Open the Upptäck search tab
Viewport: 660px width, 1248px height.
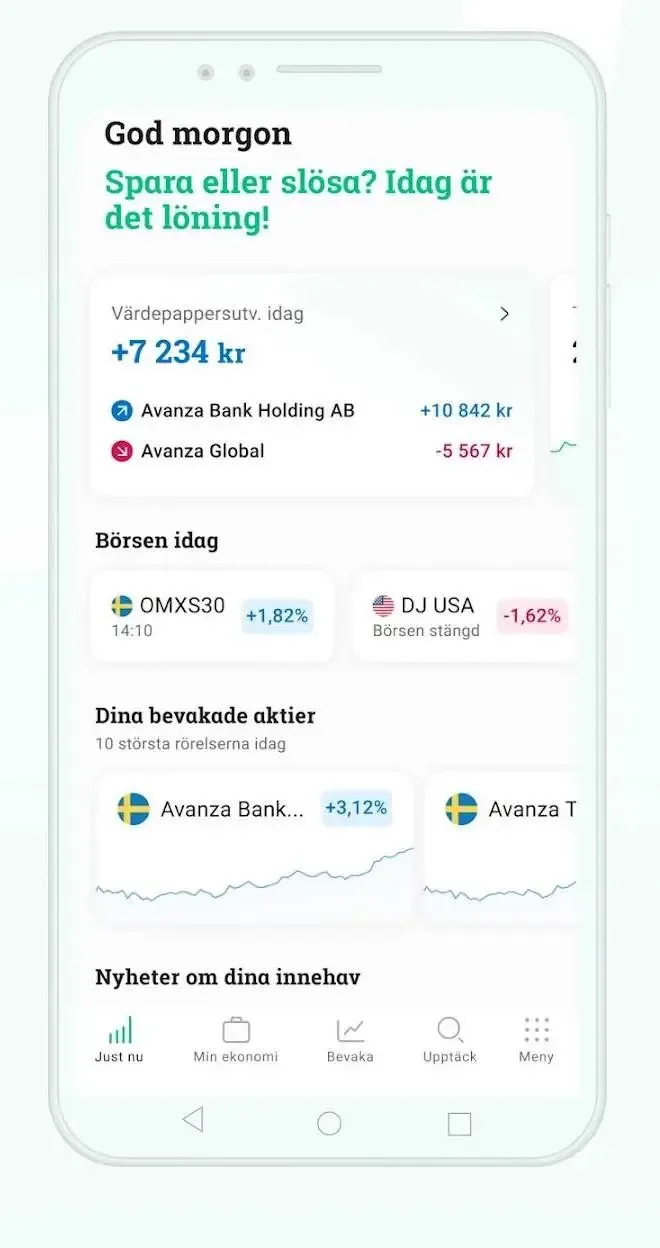[x=450, y=1040]
